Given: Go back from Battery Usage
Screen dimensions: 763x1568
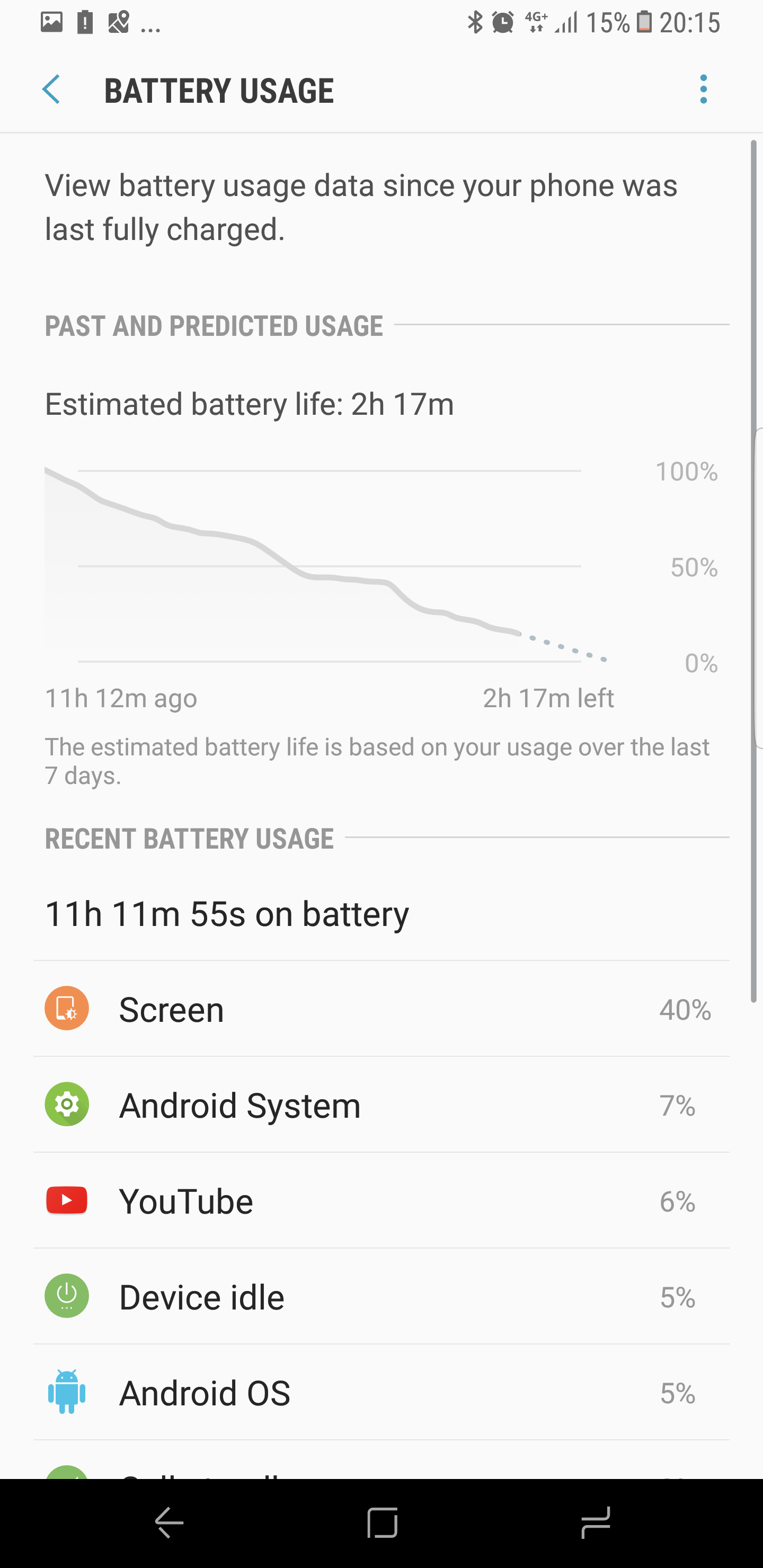Looking at the screenshot, I should click(x=52, y=90).
